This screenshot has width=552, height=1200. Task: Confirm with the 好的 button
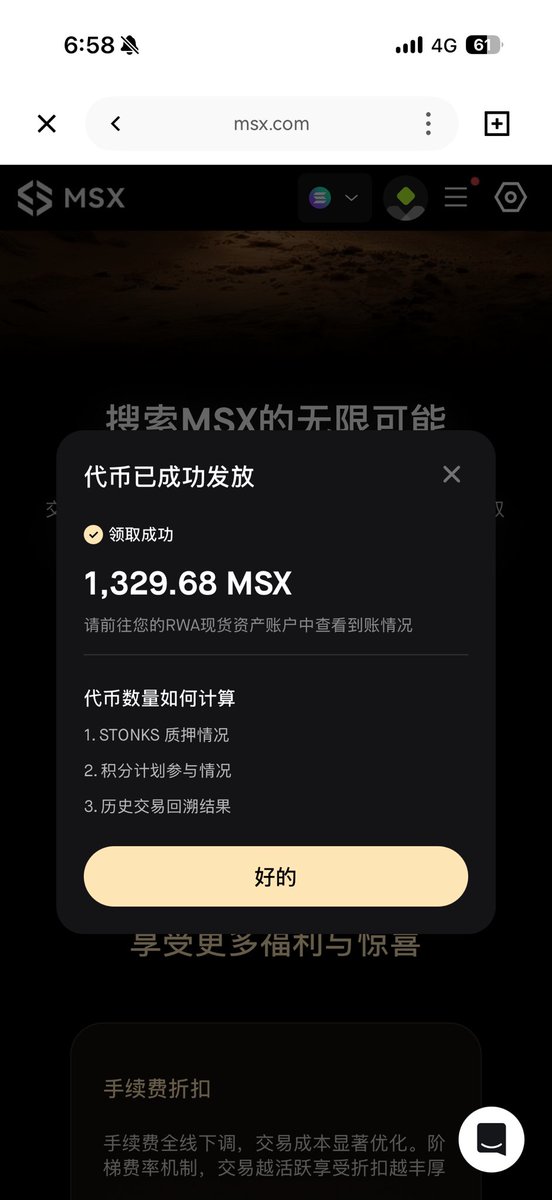[x=276, y=877]
